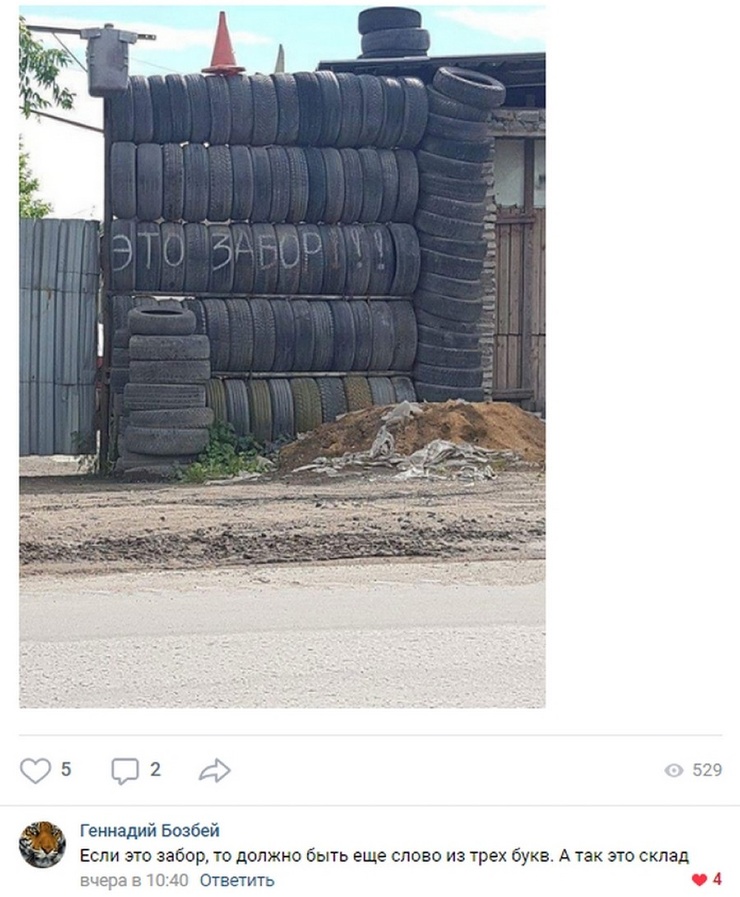This screenshot has height=897, width=740.
Task: Open Геннадий Бозбей's profile name link
Action: click(149, 830)
